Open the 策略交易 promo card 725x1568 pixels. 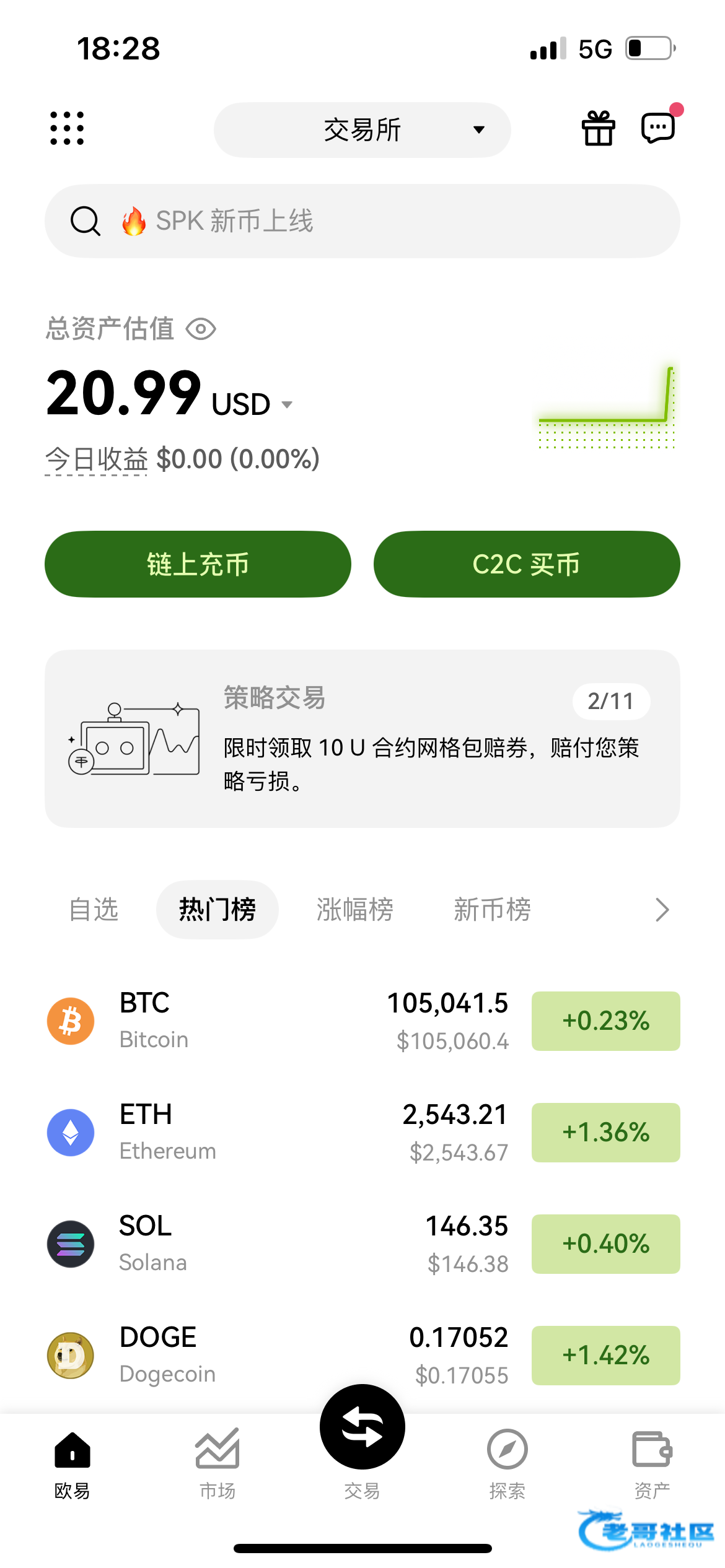(362, 739)
